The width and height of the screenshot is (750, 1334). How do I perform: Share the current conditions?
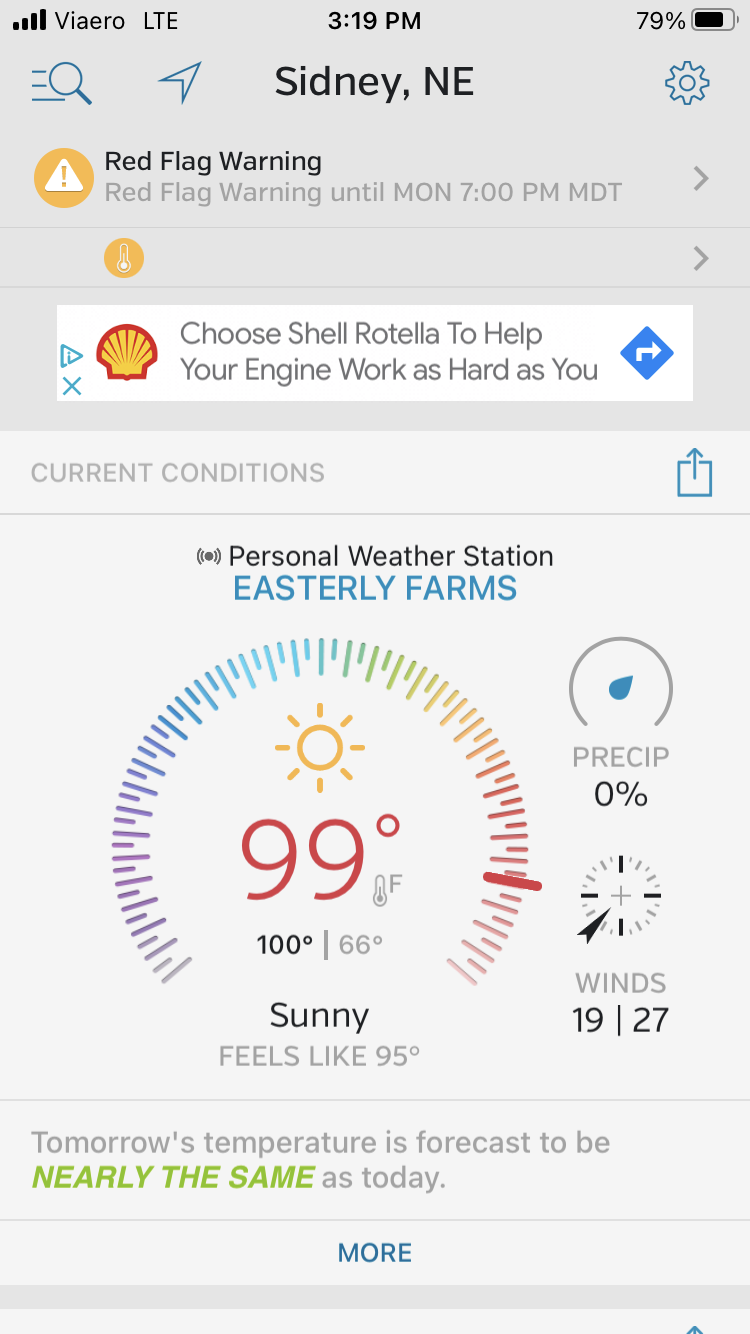pyautogui.click(x=694, y=473)
